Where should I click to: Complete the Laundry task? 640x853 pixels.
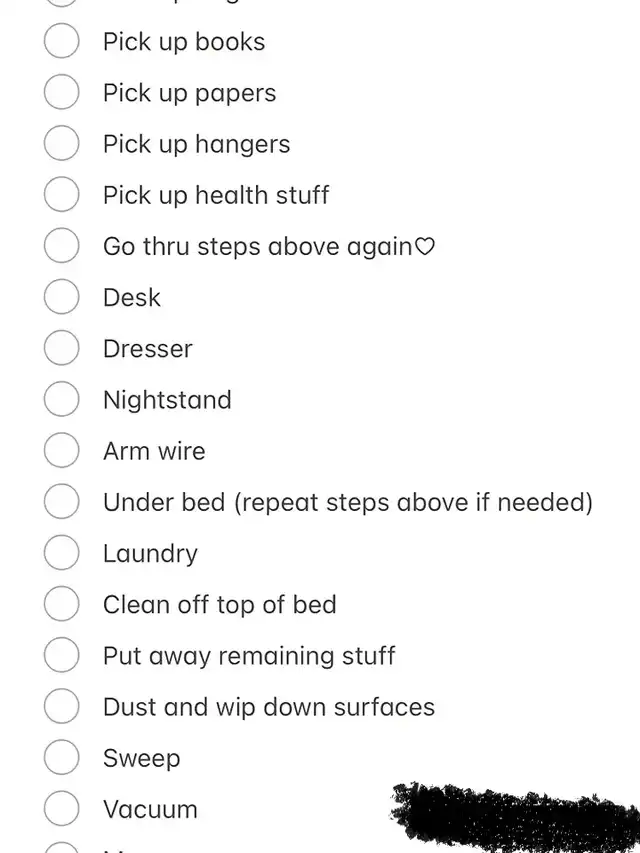[61, 552]
